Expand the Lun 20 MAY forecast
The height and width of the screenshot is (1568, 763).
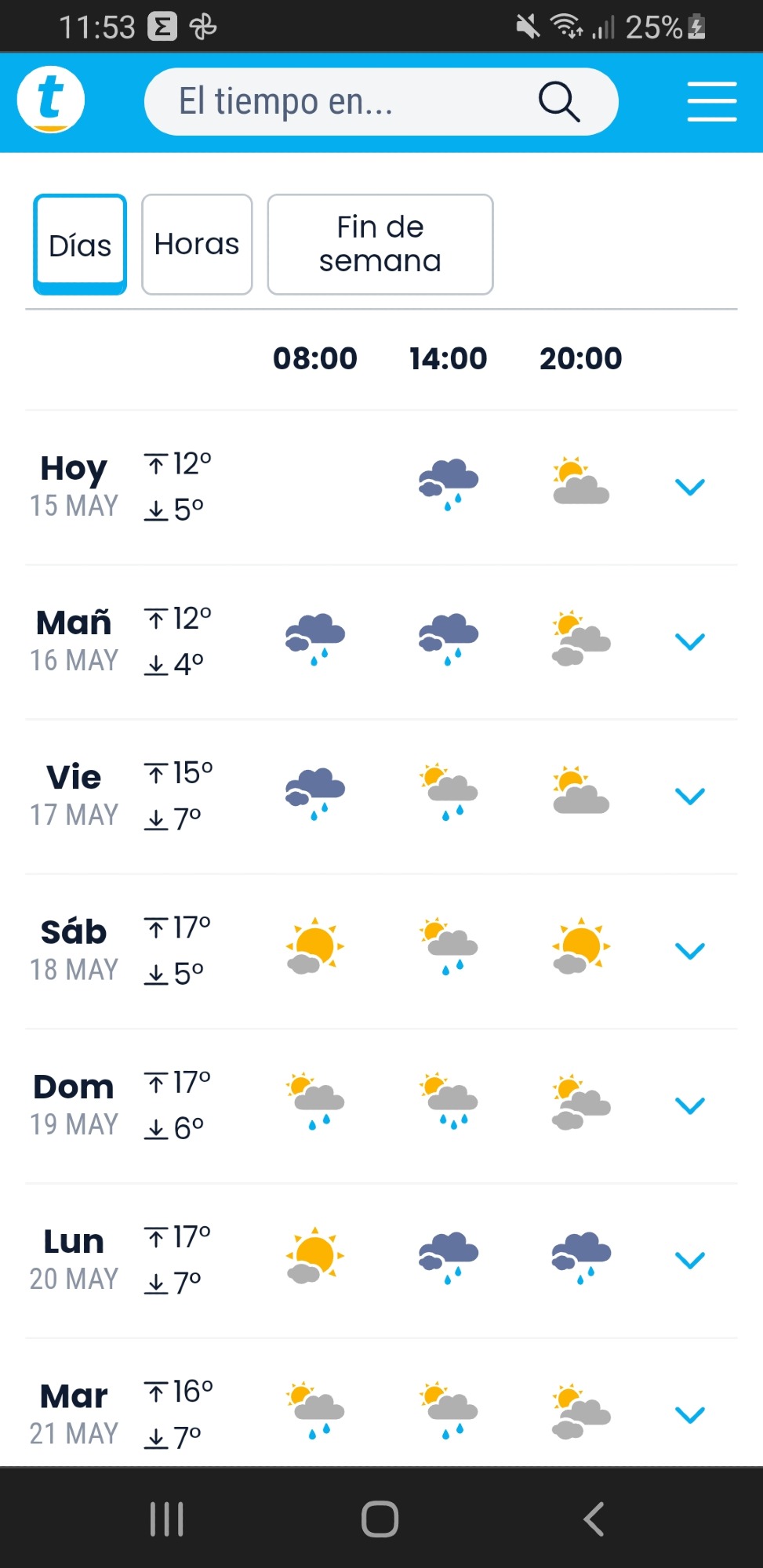coord(689,1259)
